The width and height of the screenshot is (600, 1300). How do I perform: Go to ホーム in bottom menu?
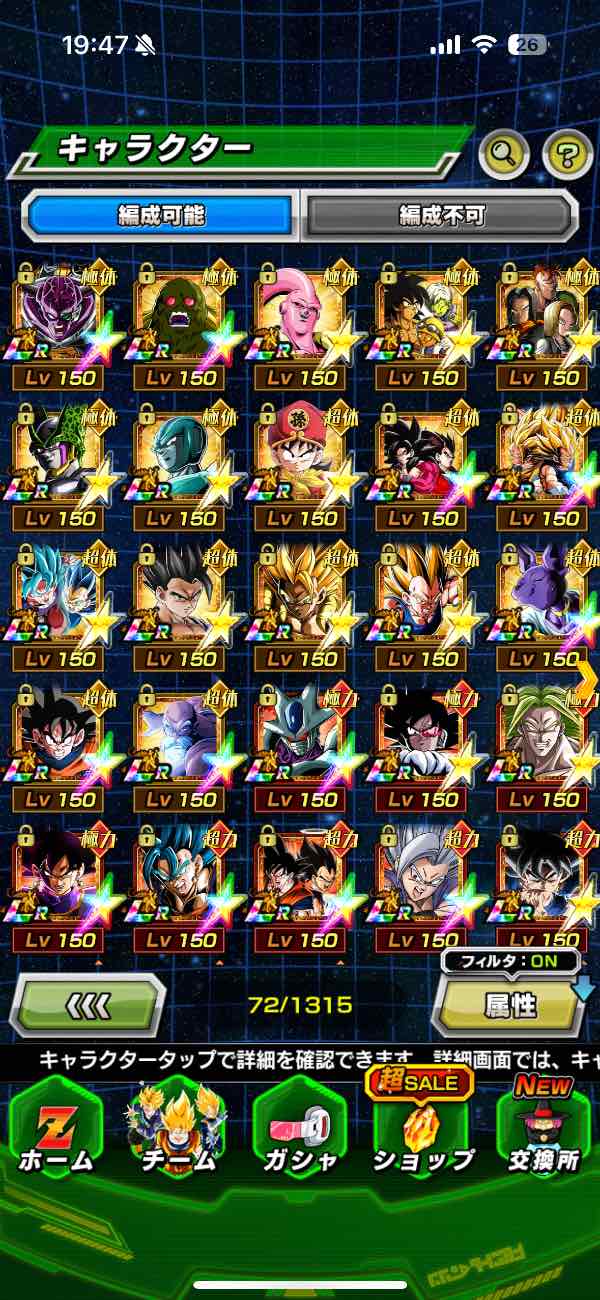pyautogui.click(x=55, y=1128)
